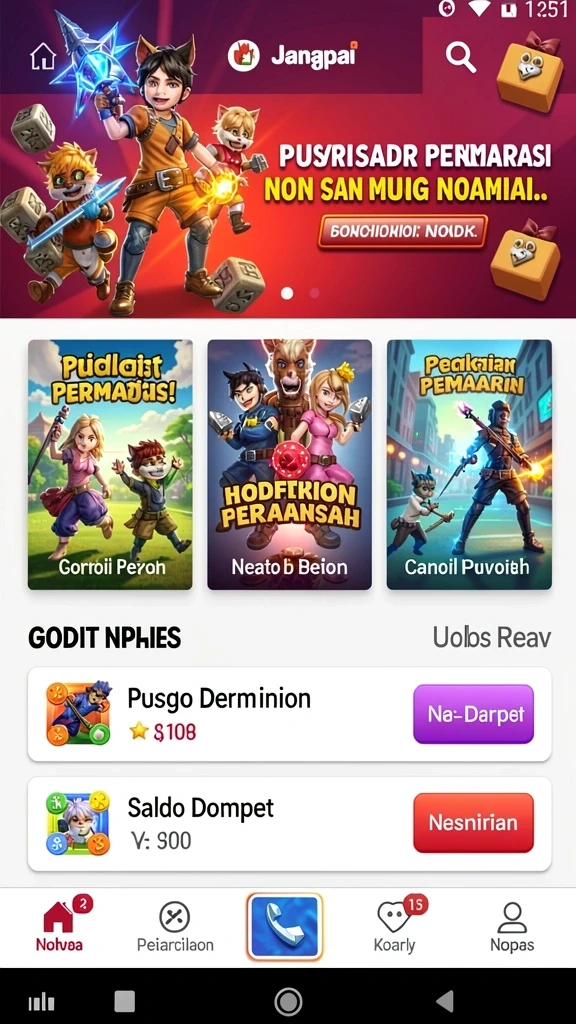Open the search magnifier

click(x=461, y=57)
